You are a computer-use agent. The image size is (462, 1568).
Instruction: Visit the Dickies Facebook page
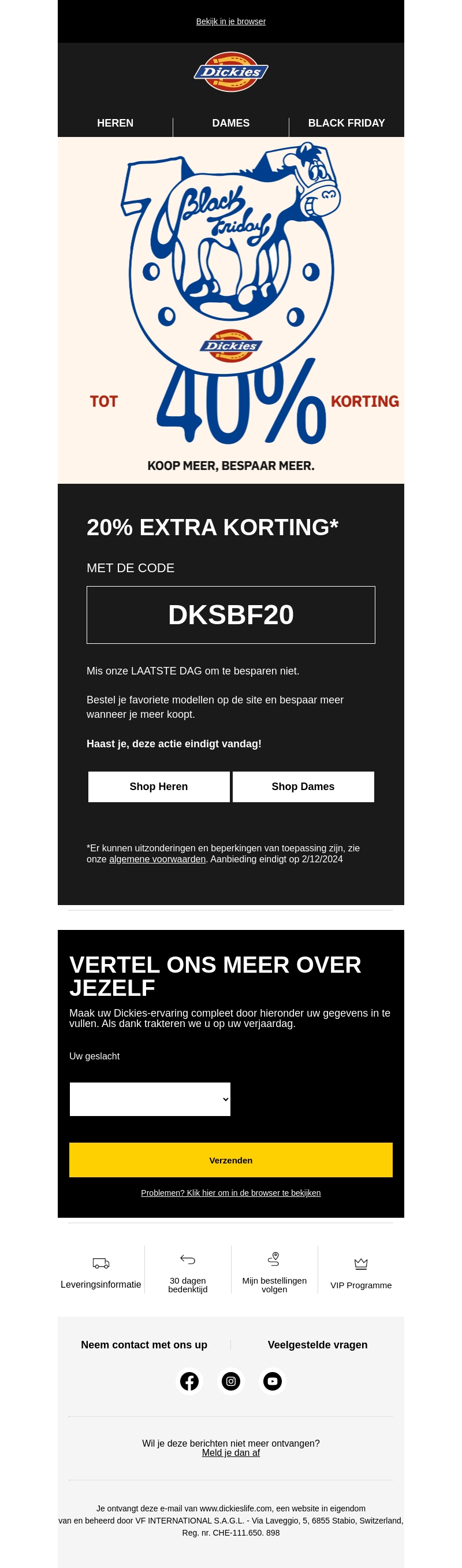click(x=189, y=1381)
